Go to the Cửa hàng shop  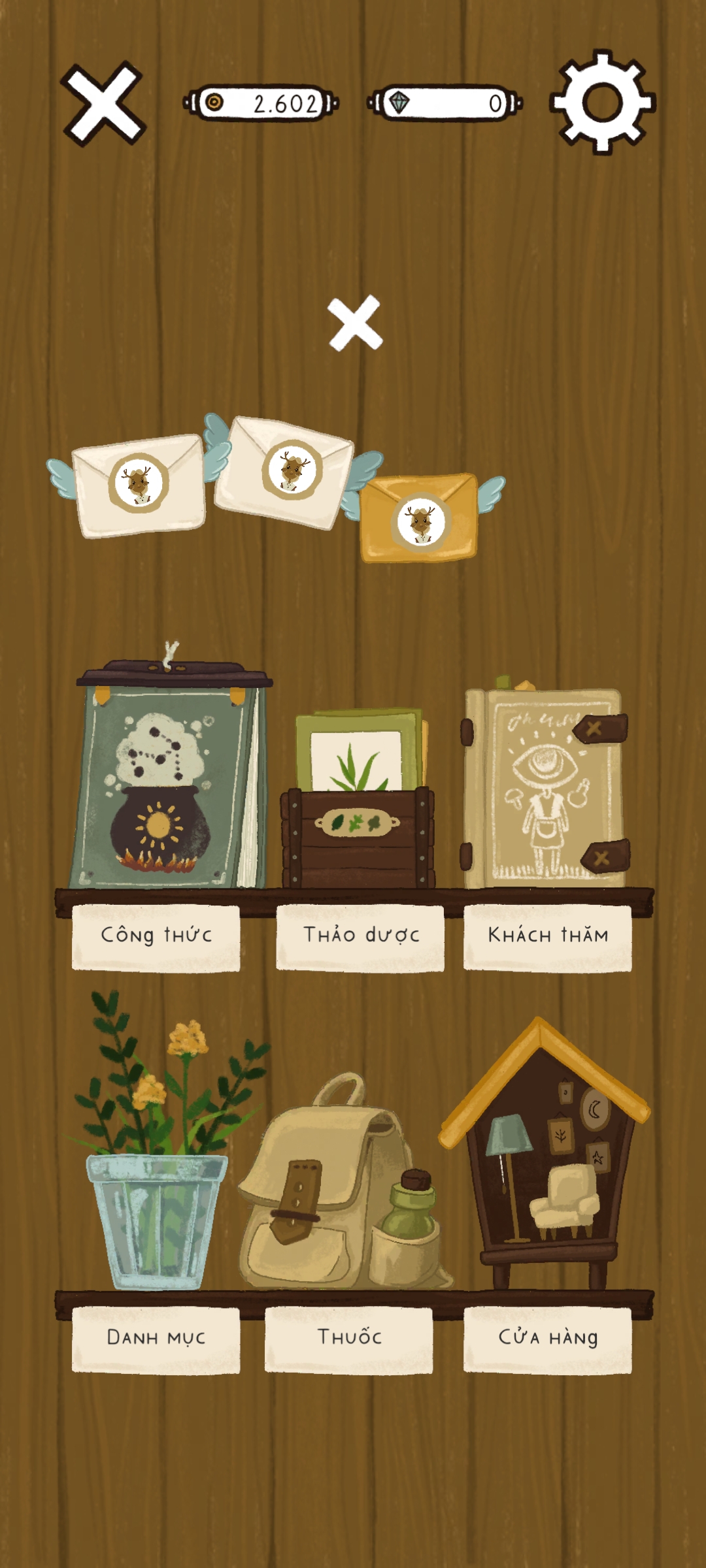546,1156
